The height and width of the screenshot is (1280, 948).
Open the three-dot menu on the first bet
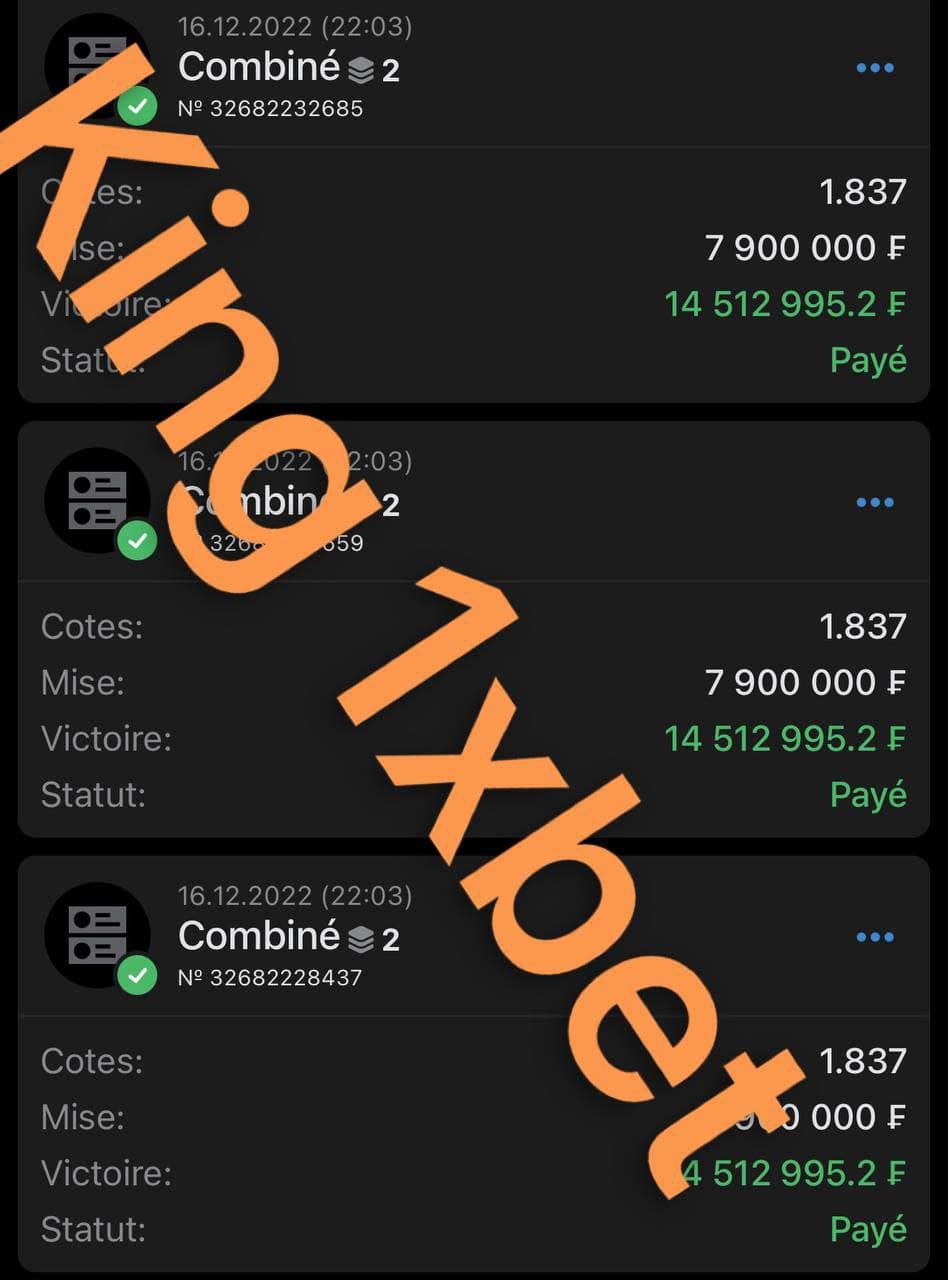point(875,67)
